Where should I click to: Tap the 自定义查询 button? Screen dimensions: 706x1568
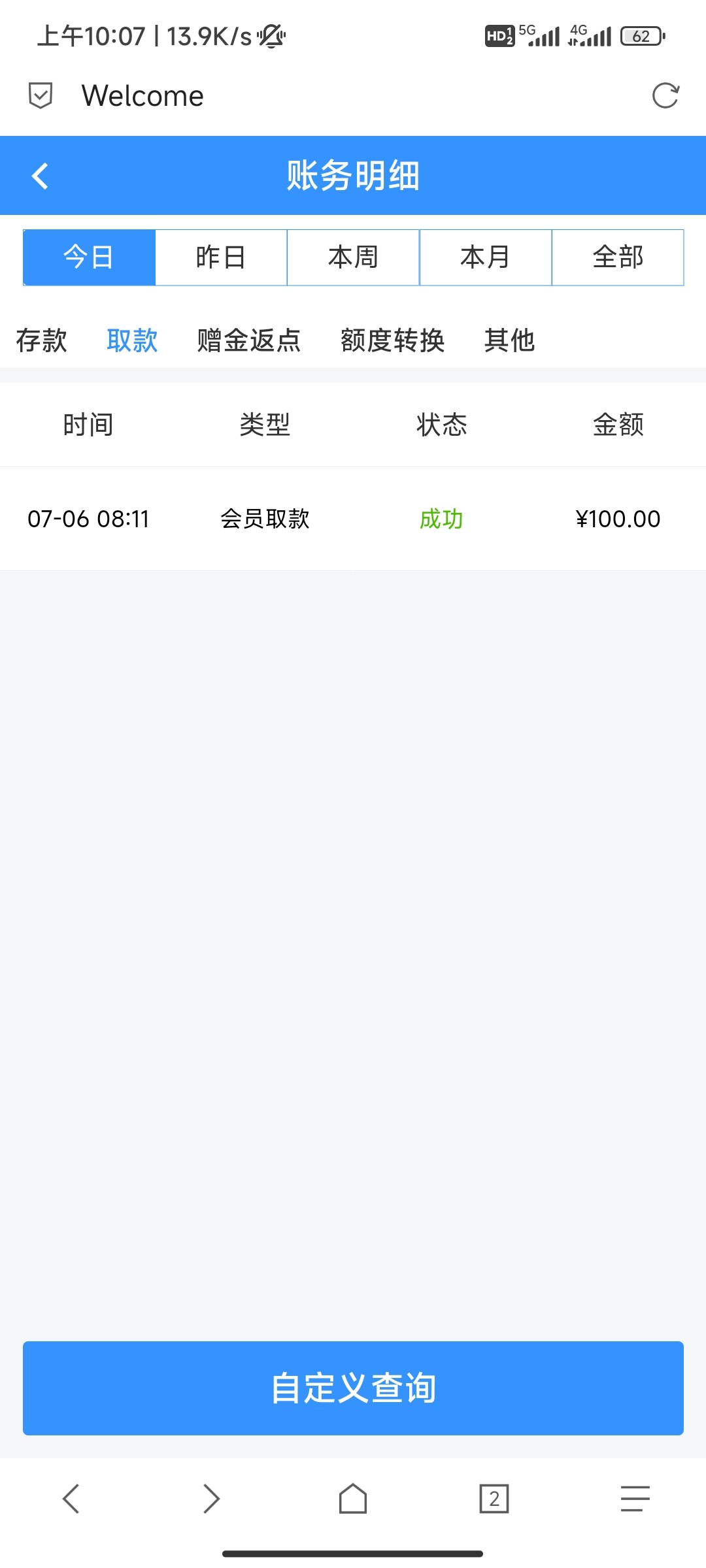tap(353, 1388)
